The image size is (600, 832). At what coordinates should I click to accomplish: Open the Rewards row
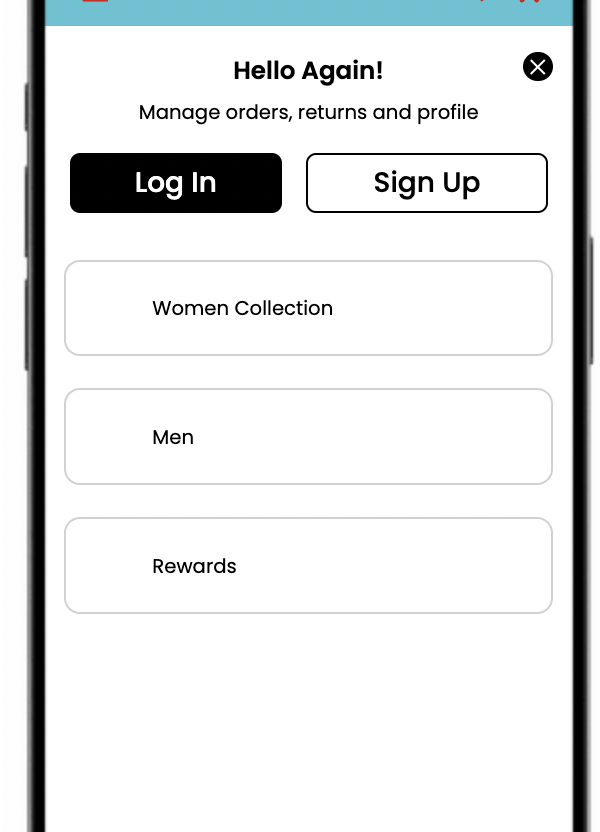308,566
